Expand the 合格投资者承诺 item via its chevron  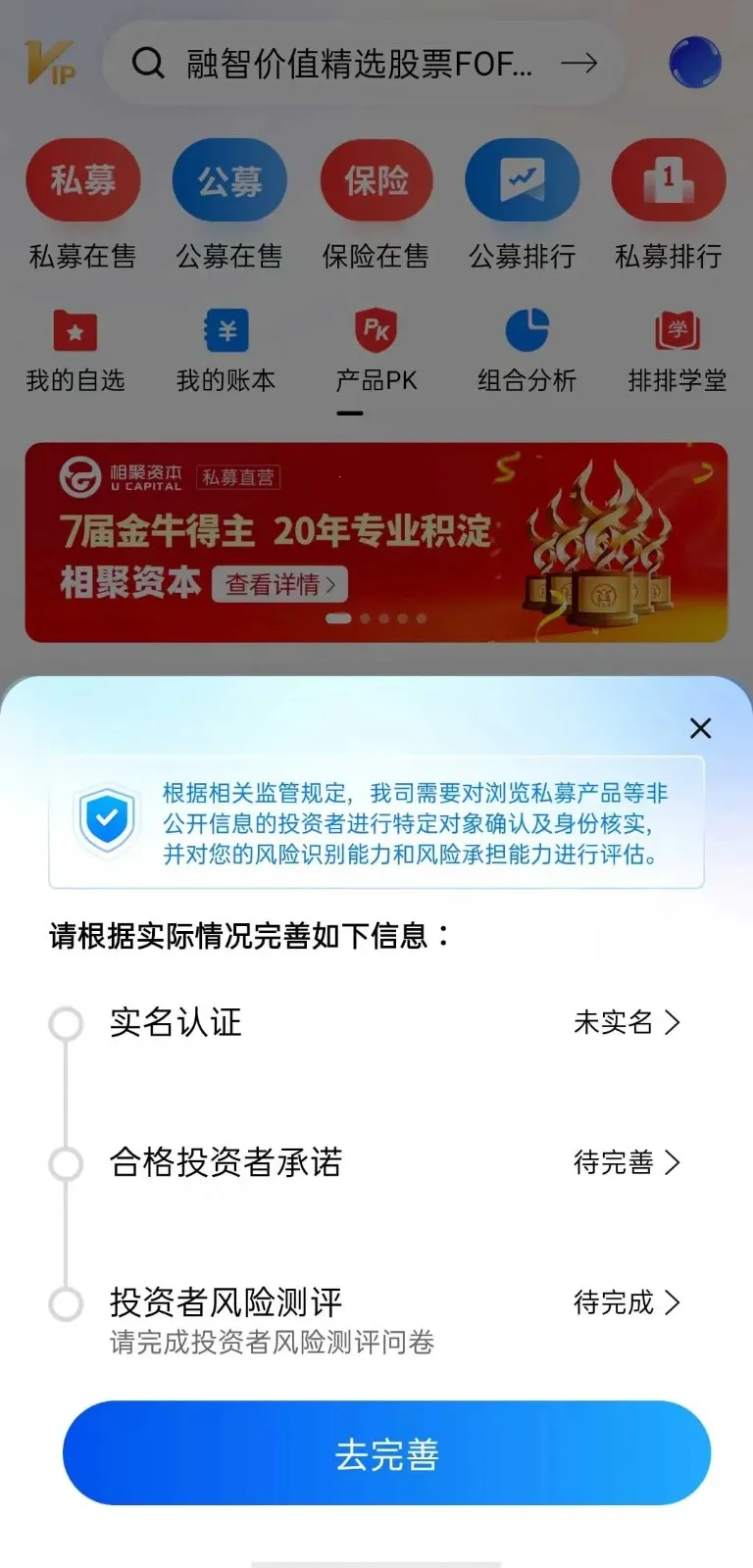pyautogui.click(x=675, y=1163)
